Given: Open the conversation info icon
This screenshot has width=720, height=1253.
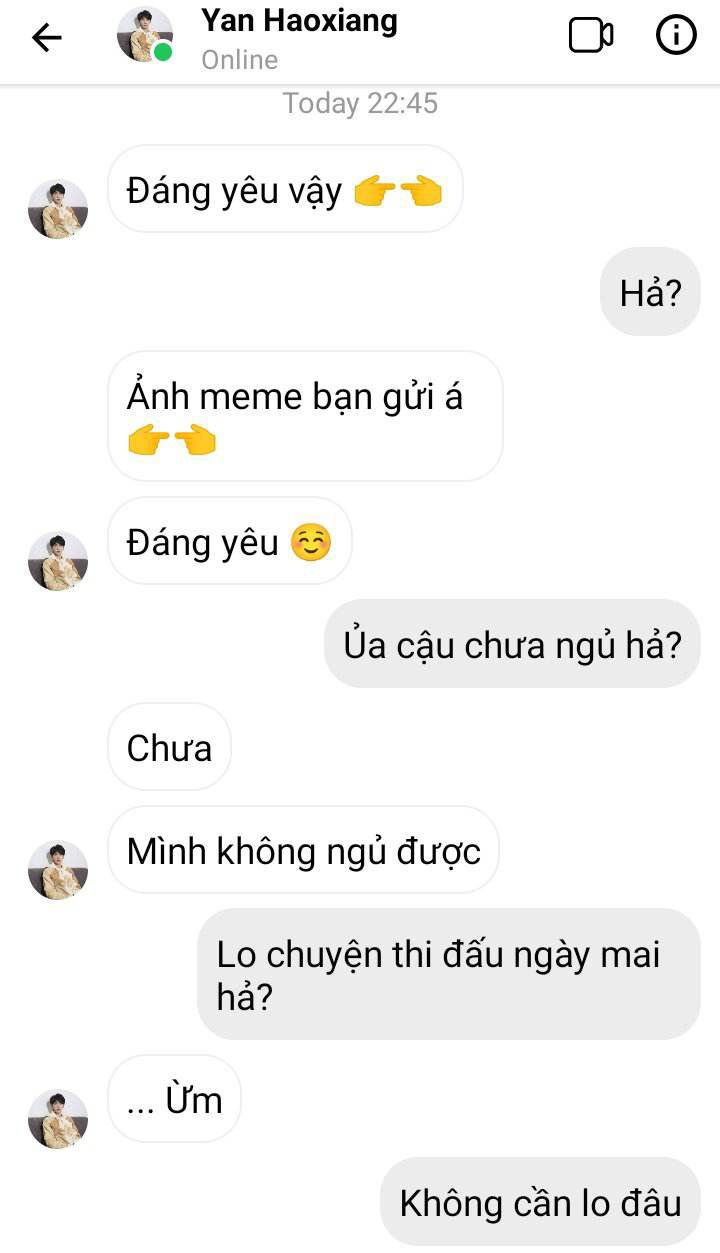Looking at the screenshot, I should pyautogui.click(x=676, y=36).
